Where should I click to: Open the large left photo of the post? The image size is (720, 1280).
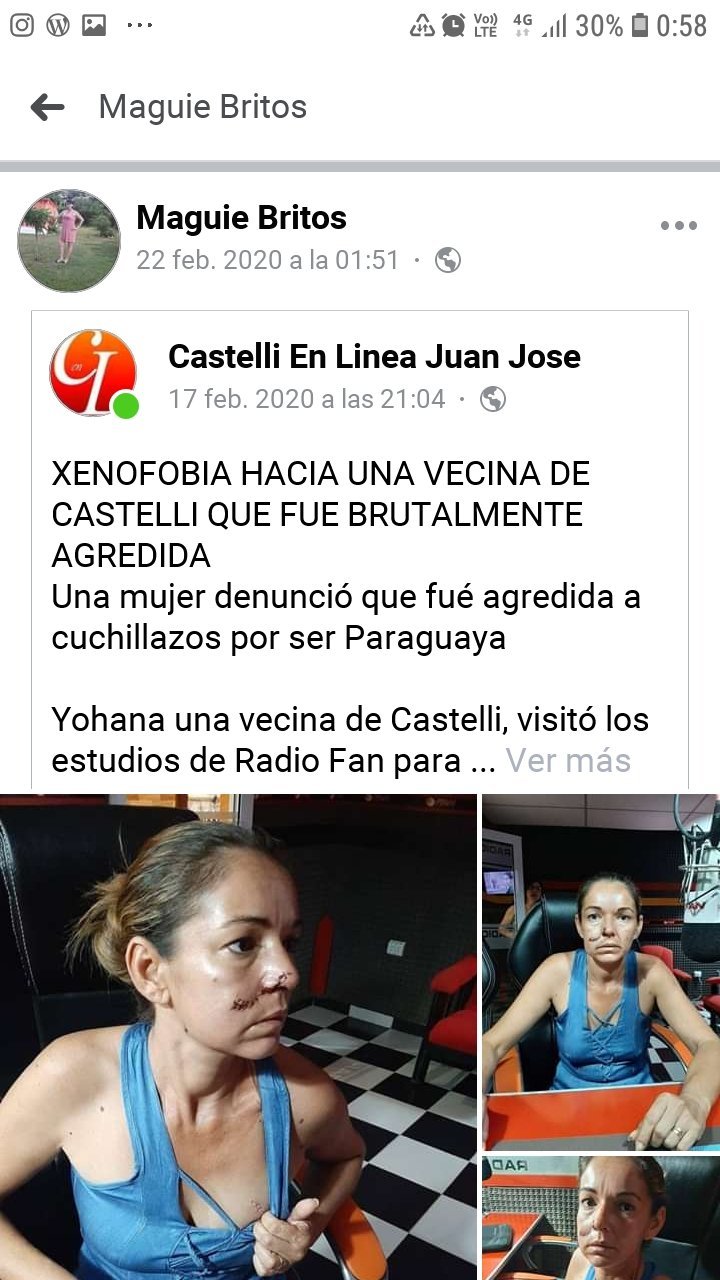tap(238, 1036)
